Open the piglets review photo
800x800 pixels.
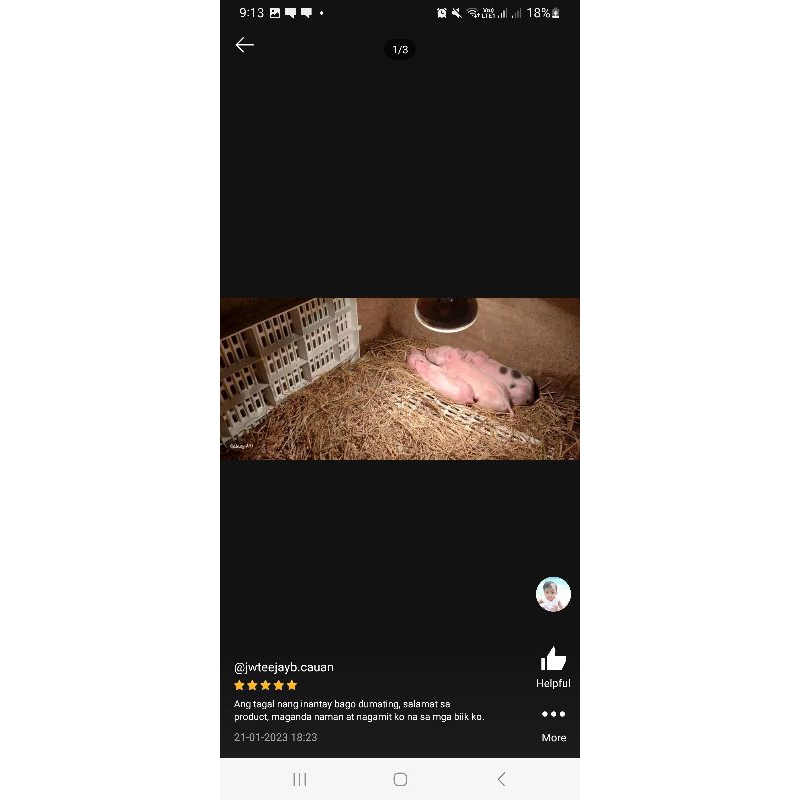point(400,379)
